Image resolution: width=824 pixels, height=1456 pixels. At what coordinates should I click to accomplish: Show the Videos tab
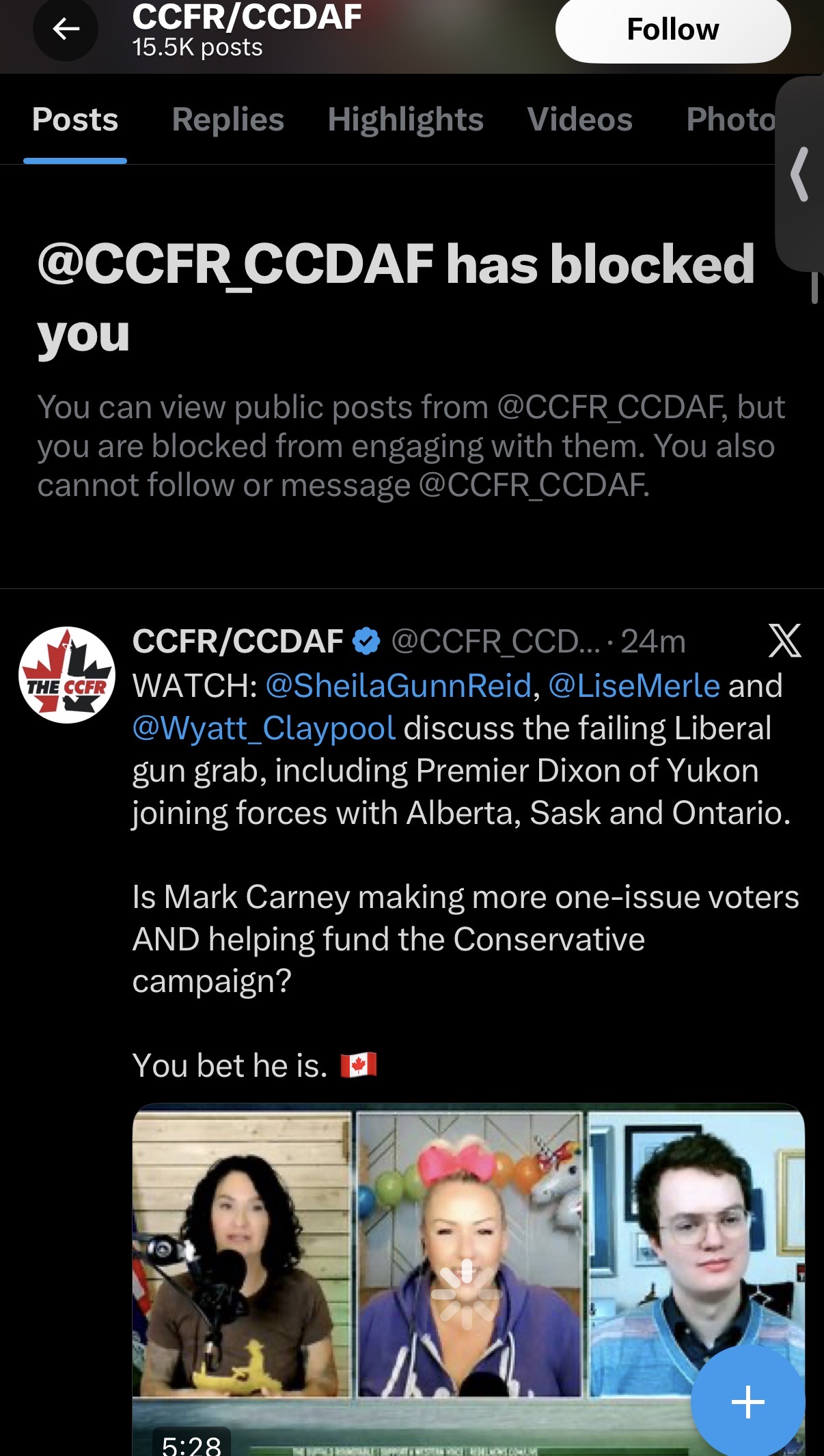coord(579,120)
